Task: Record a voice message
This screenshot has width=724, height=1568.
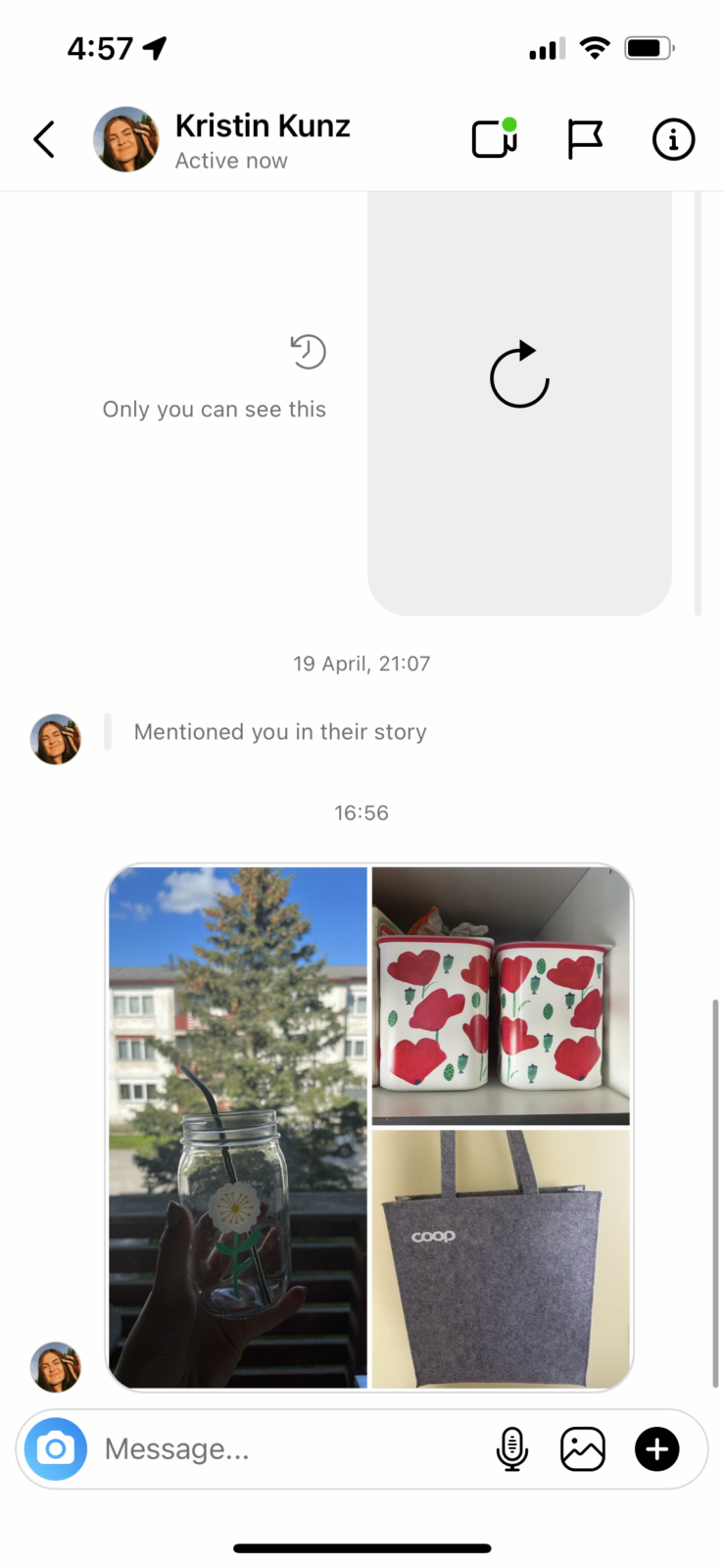Action: click(511, 1448)
